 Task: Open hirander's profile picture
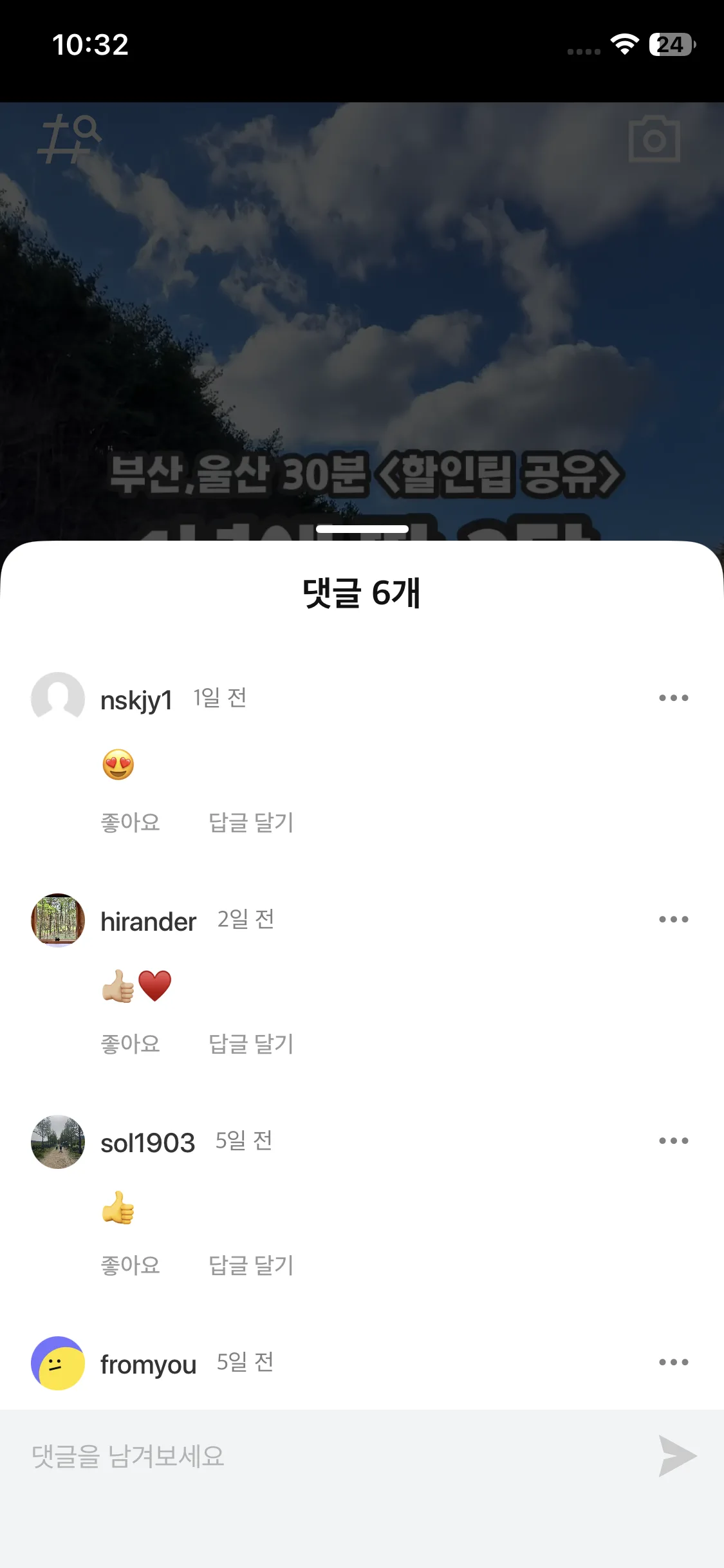pos(58,920)
